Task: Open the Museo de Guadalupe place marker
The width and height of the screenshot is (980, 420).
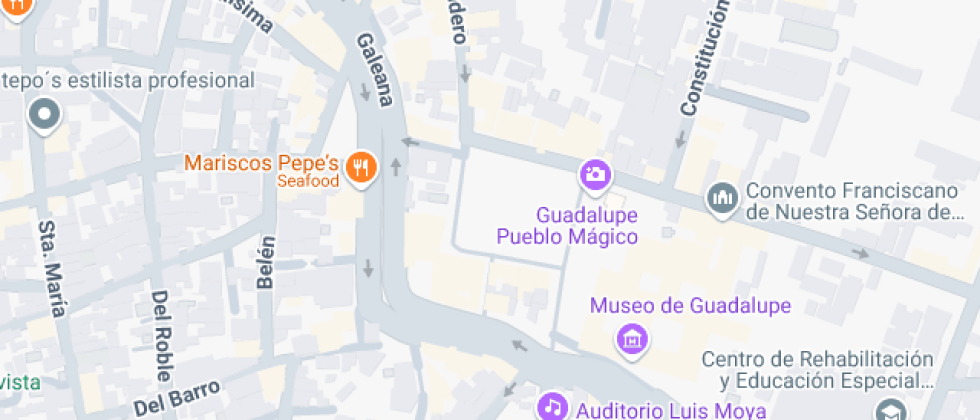Action: pos(633,339)
